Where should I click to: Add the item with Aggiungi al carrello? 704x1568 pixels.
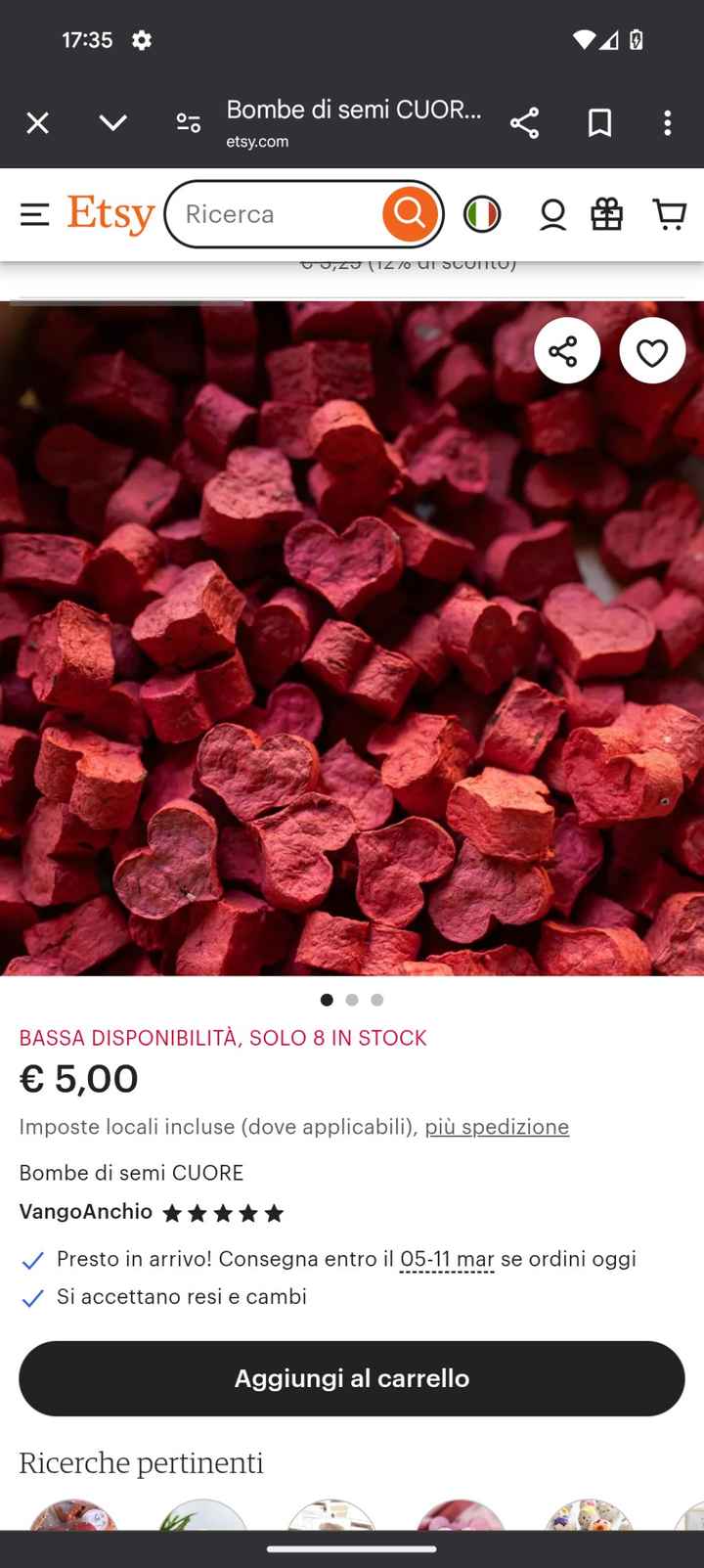[352, 1378]
